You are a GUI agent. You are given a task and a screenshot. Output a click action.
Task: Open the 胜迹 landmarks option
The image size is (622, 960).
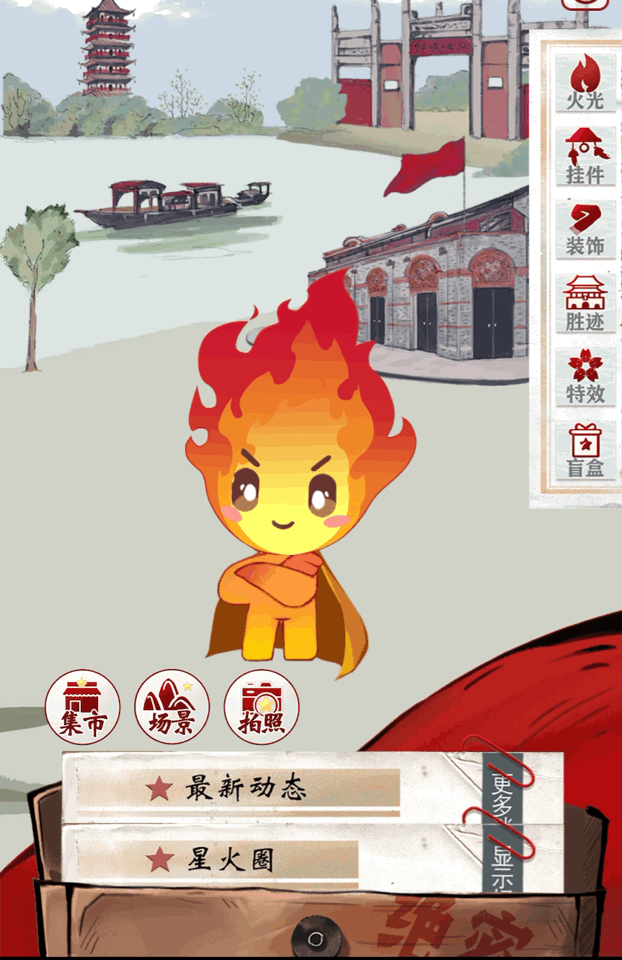[585, 304]
